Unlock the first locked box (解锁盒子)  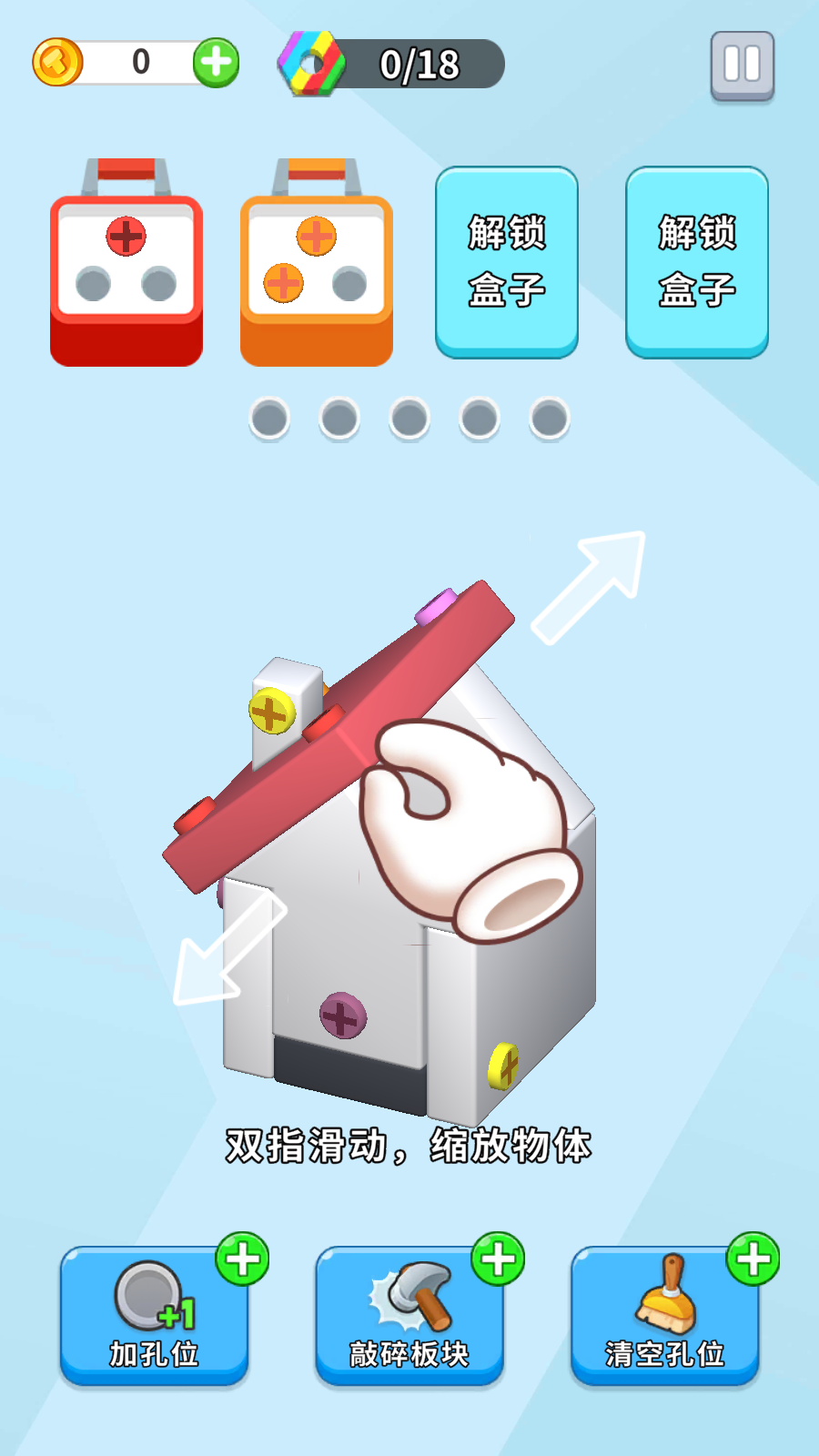coord(506,262)
